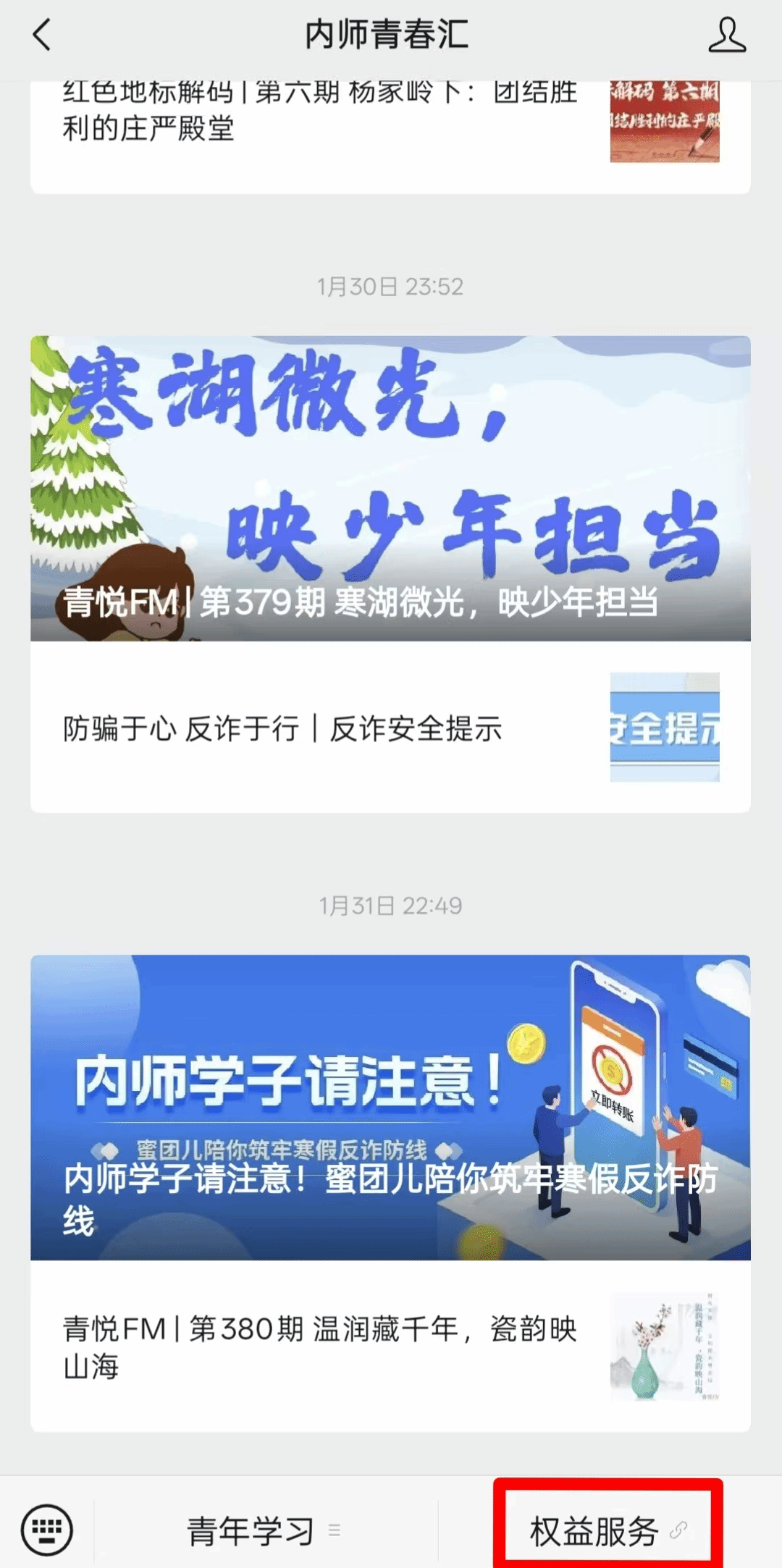Expand the 青年学习 menu
Viewport: 782px width, 1568px height.
coord(264,1531)
